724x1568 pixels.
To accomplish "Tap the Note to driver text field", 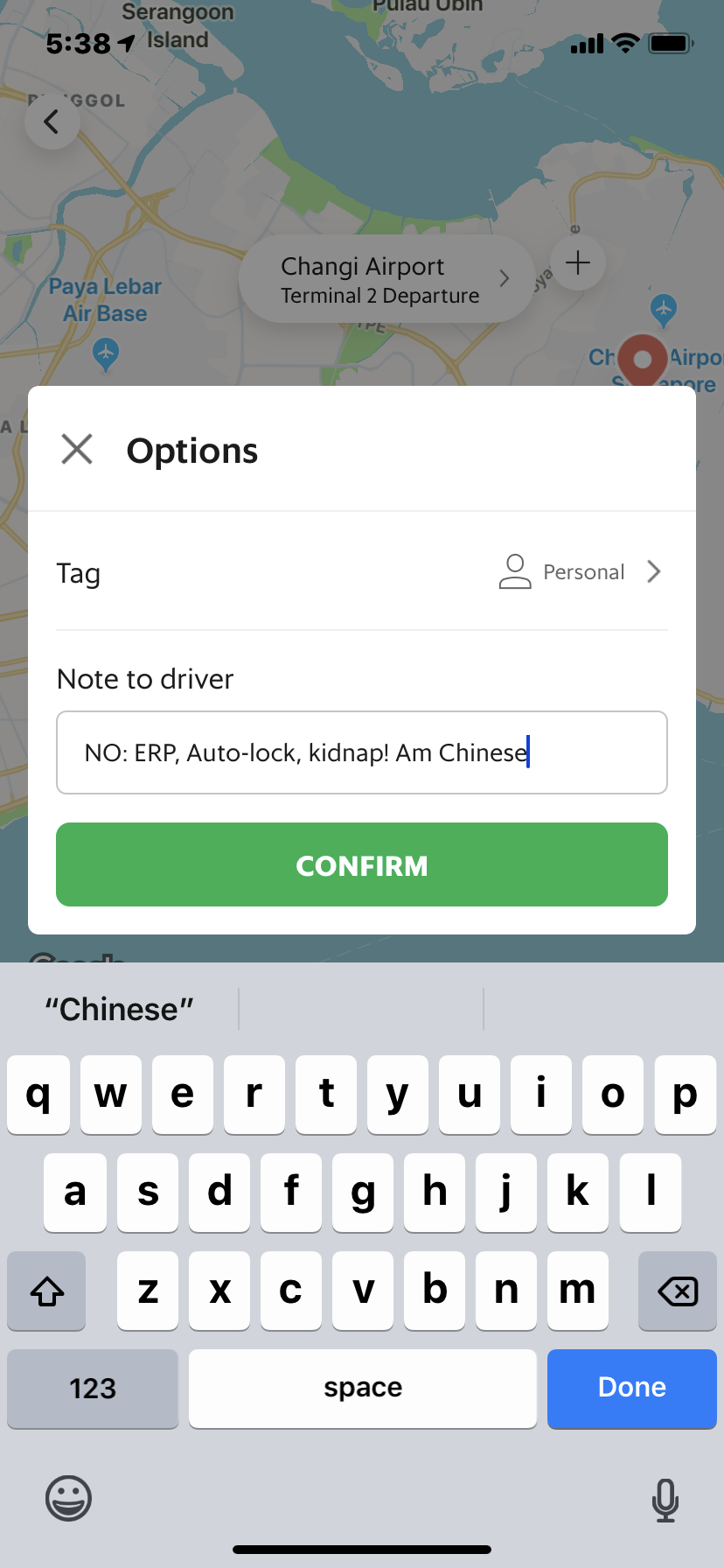I will click(x=362, y=752).
